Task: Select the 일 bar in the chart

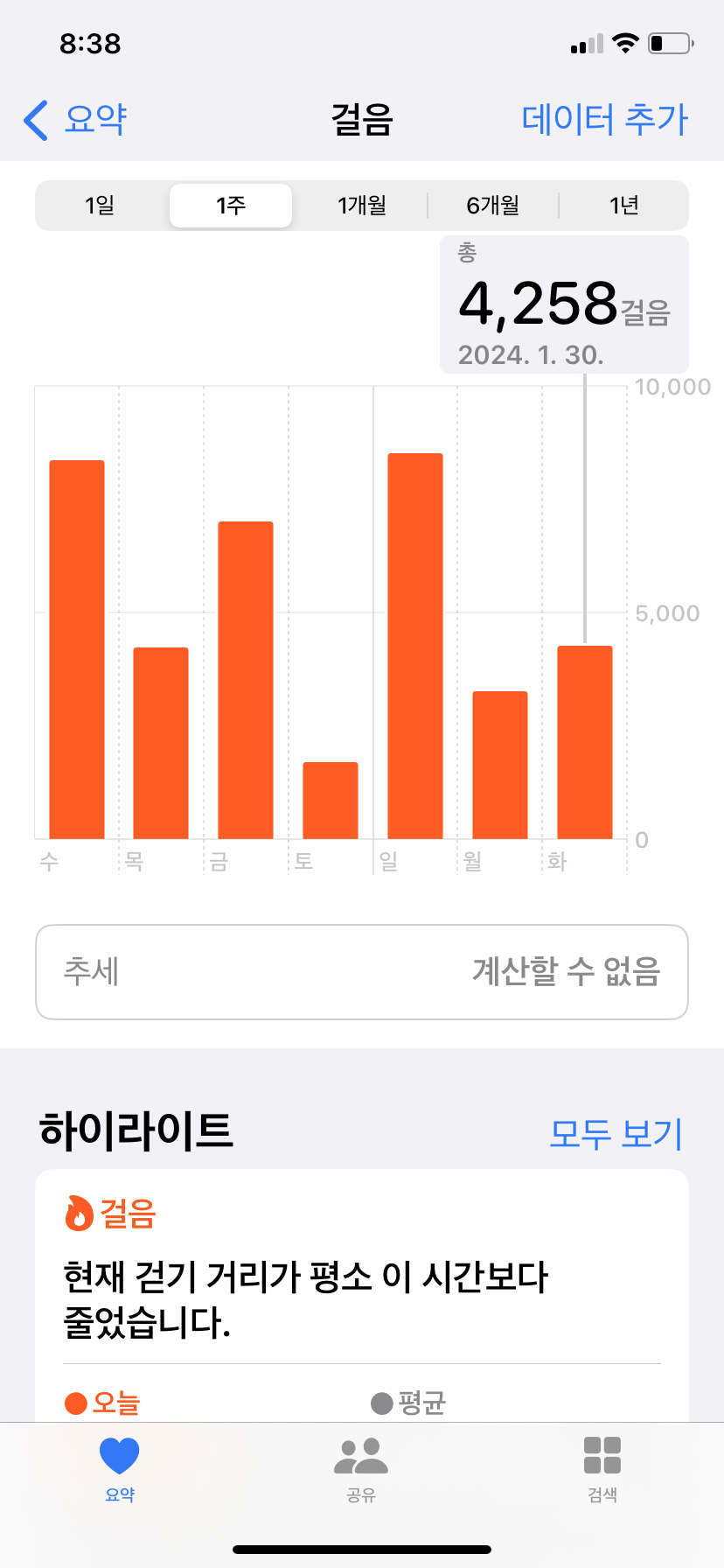Action: [x=415, y=646]
